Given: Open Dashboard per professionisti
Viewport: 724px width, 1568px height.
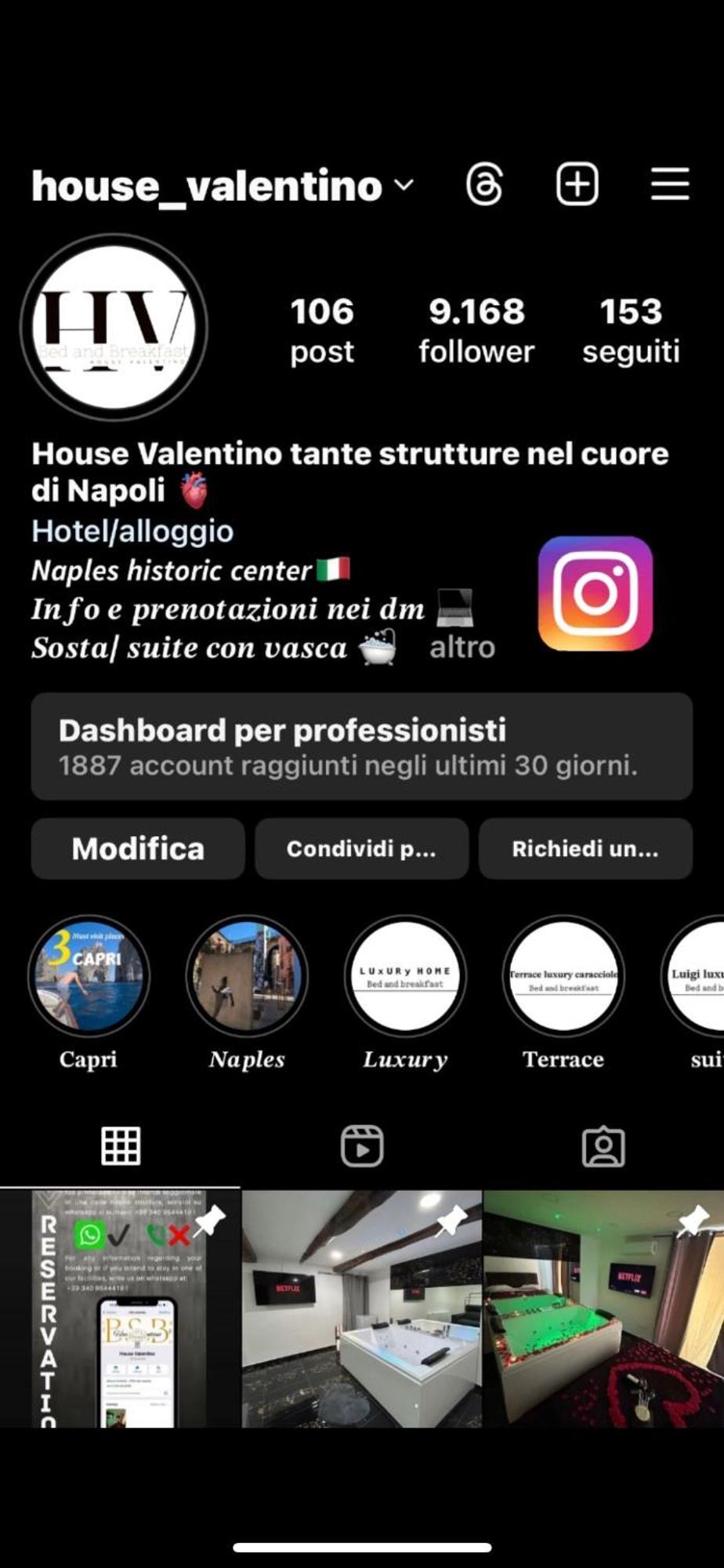Looking at the screenshot, I should (x=361, y=746).
